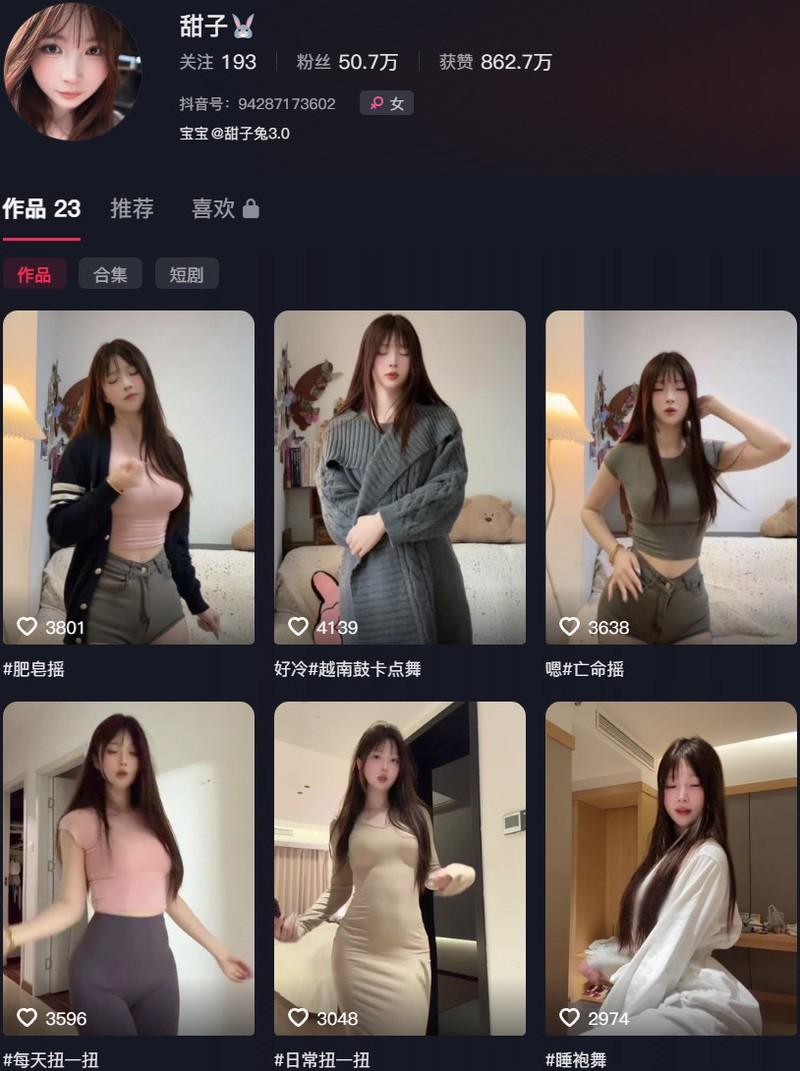Image resolution: width=800 pixels, height=1071 pixels.
Task: Click the heart icon on 日常扭一扭 video
Action: coord(299,1018)
